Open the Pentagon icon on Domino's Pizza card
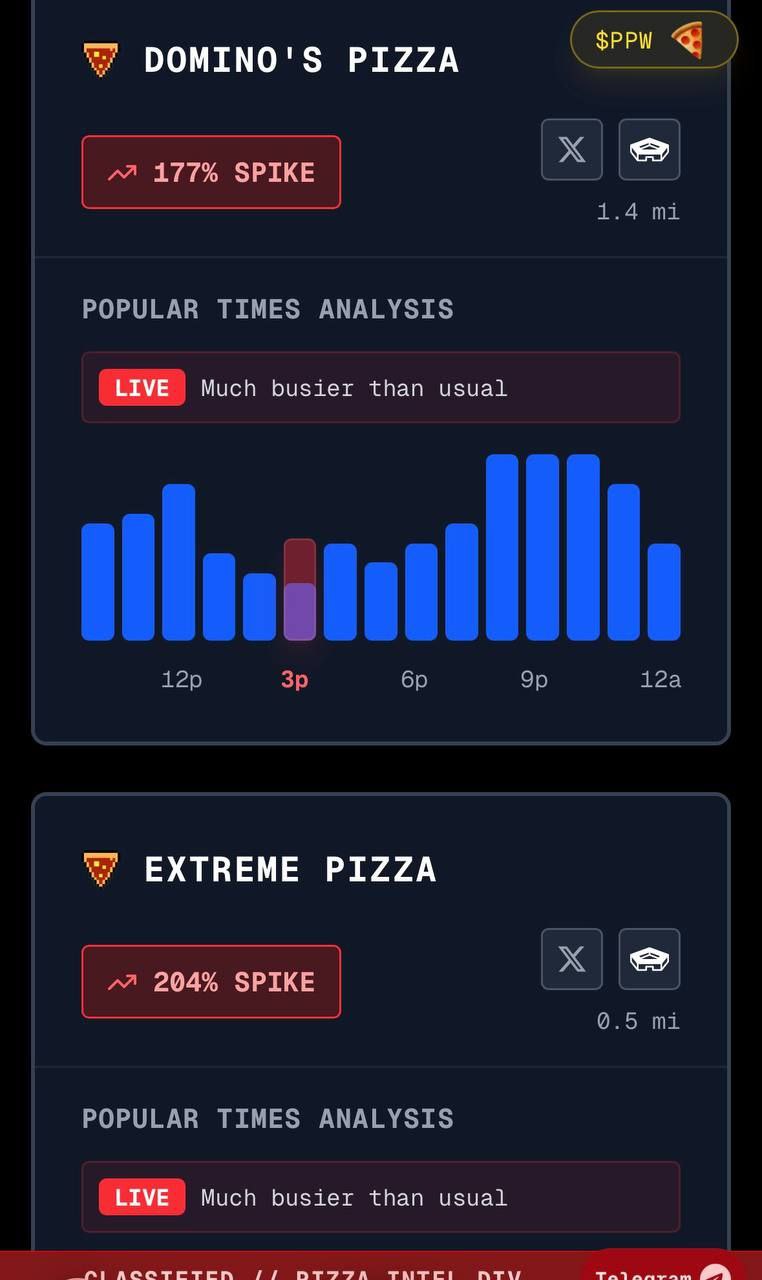Image resolution: width=762 pixels, height=1280 pixels. coord(649,150)
